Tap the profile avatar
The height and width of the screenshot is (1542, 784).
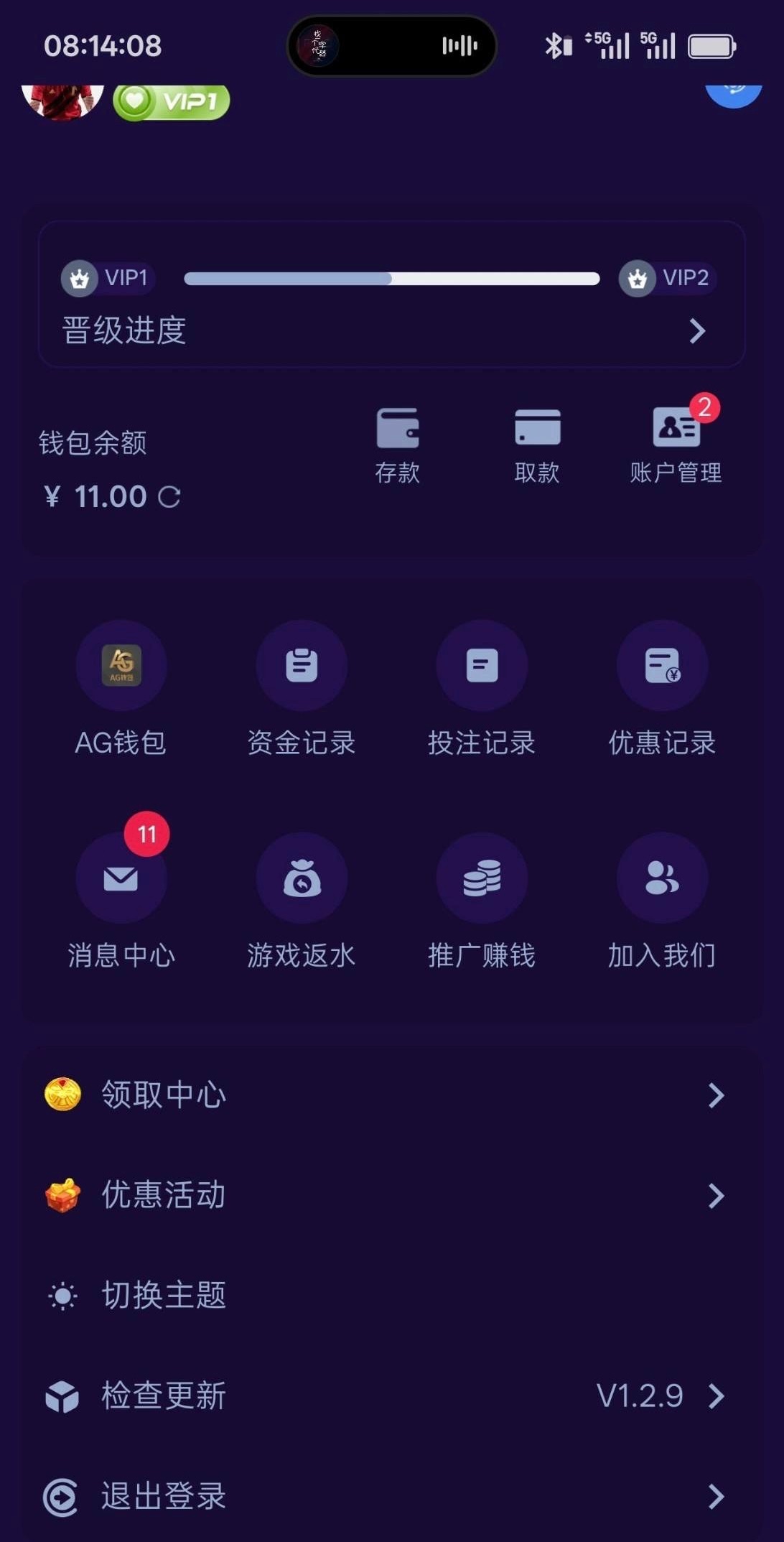(62, 99)
